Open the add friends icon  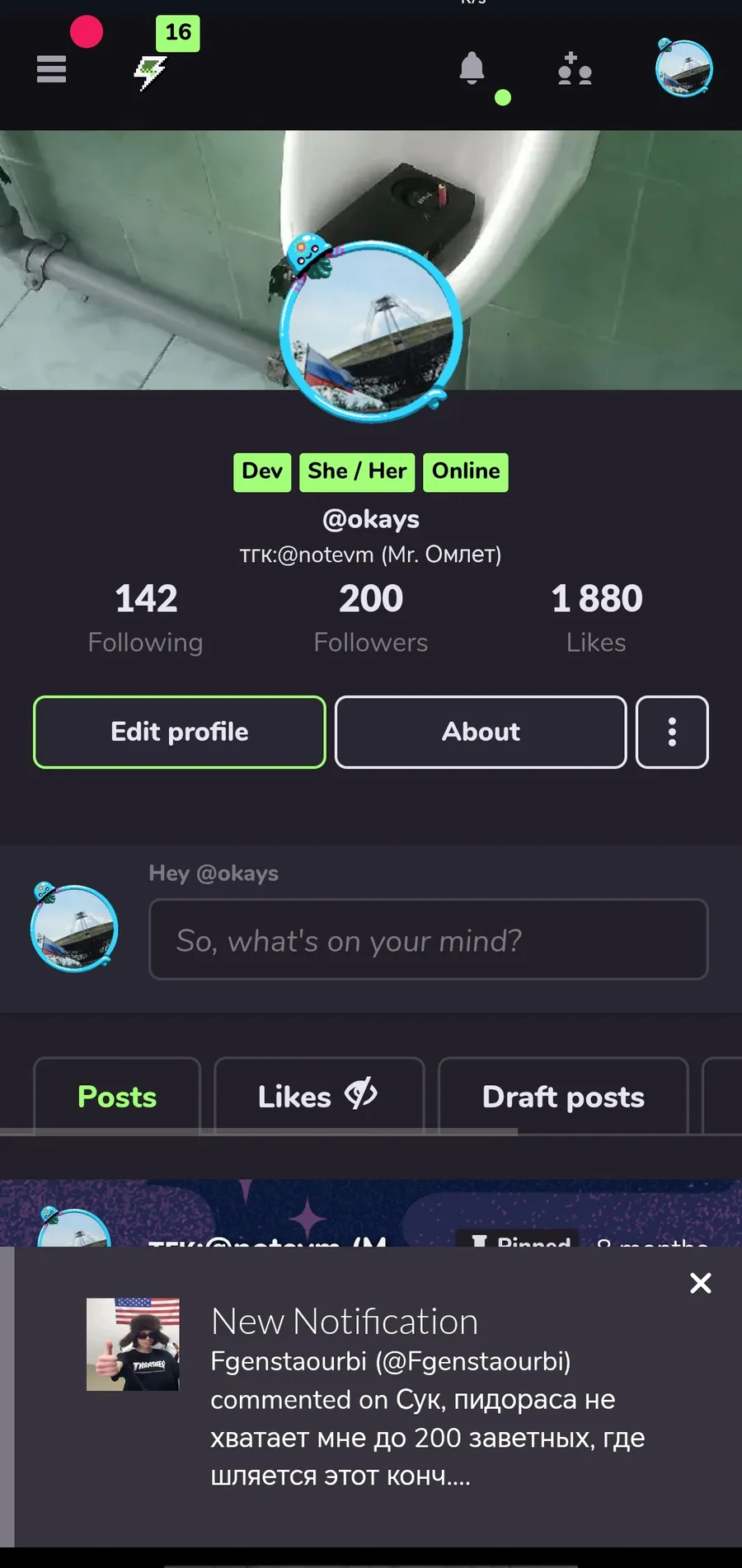(x=575, y=69)
